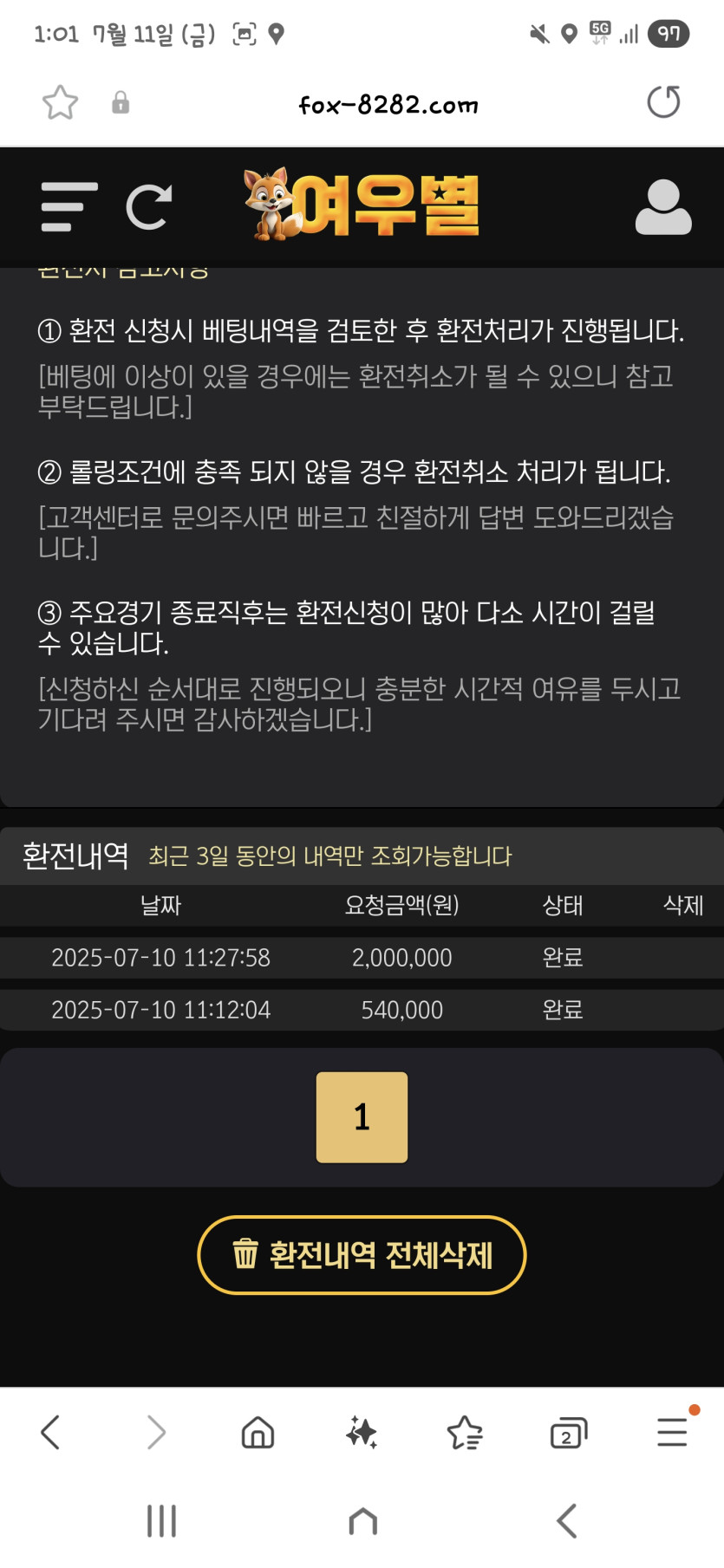Tap the system back button

(x=566, y=1520)
